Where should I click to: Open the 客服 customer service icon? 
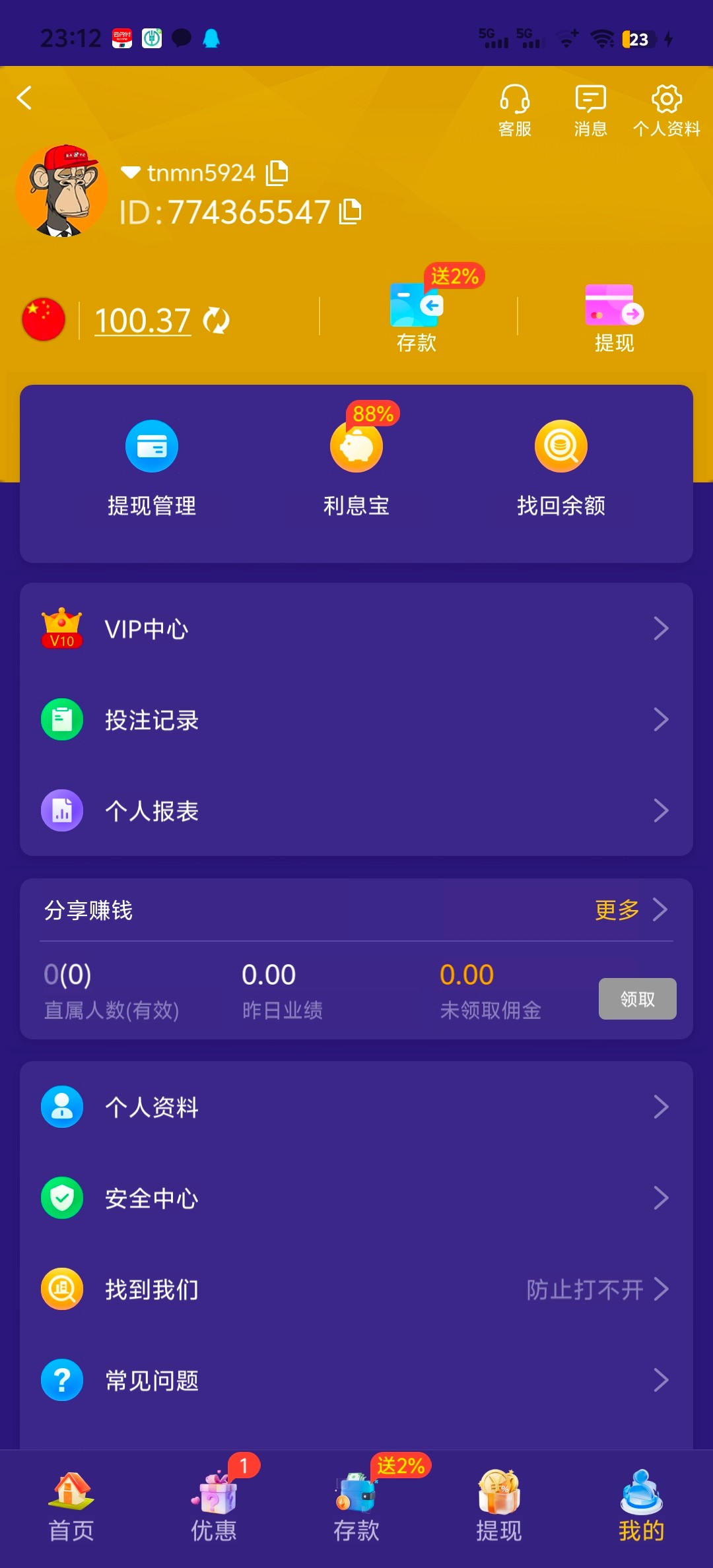pos(516,109)
